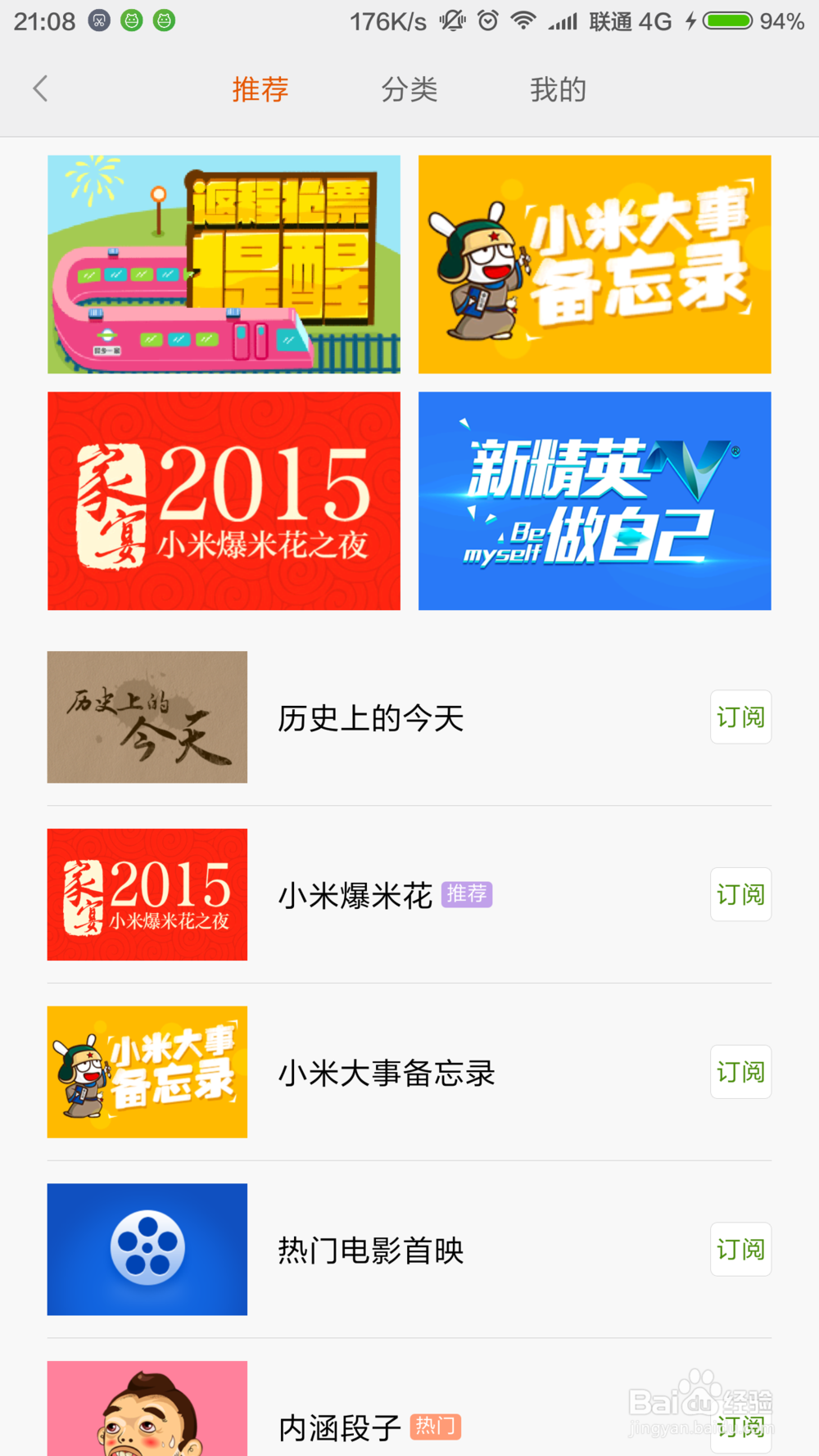
Task: Switch to the 推荐 tab
Action: pyautogui.click(x=260, y=89)
